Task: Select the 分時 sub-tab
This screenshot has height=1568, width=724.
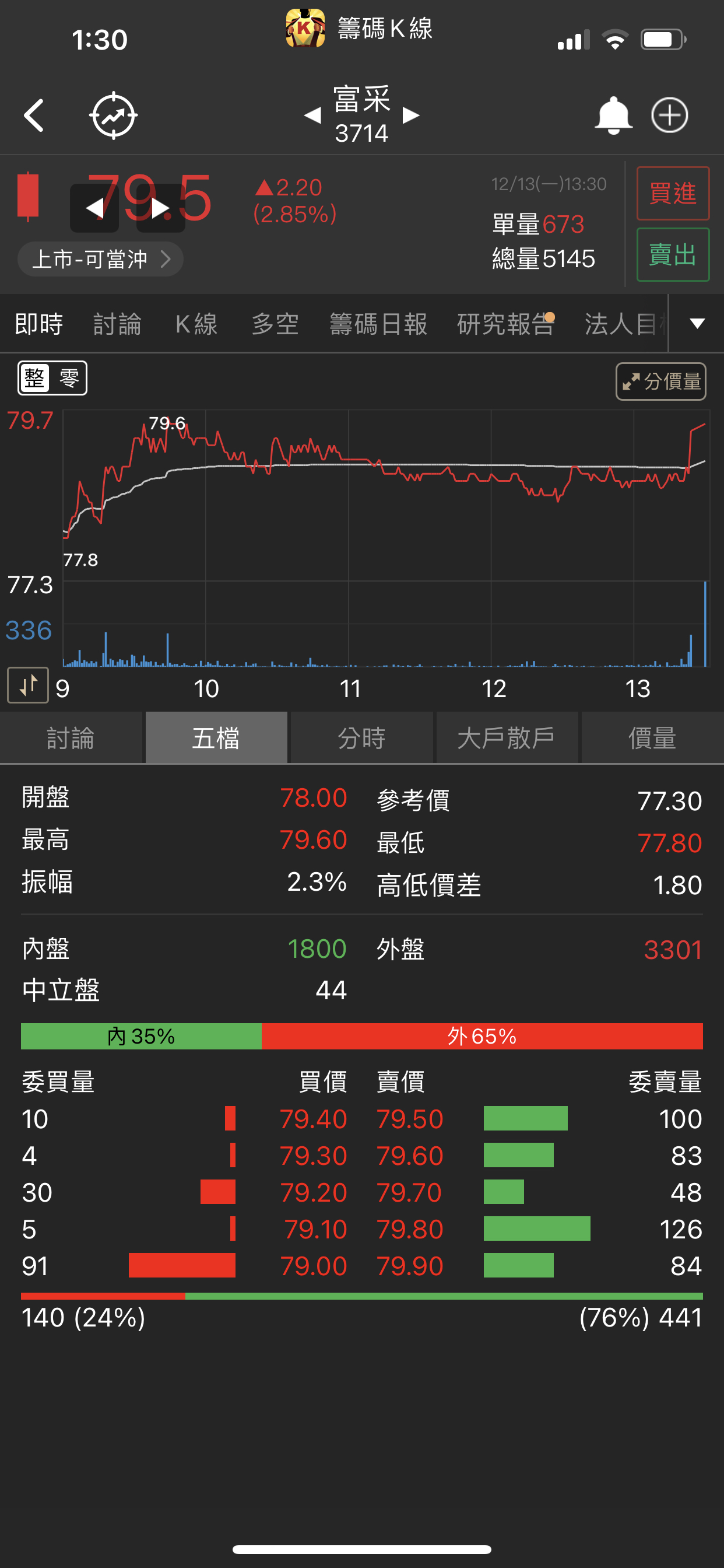Action: [361, 738]
